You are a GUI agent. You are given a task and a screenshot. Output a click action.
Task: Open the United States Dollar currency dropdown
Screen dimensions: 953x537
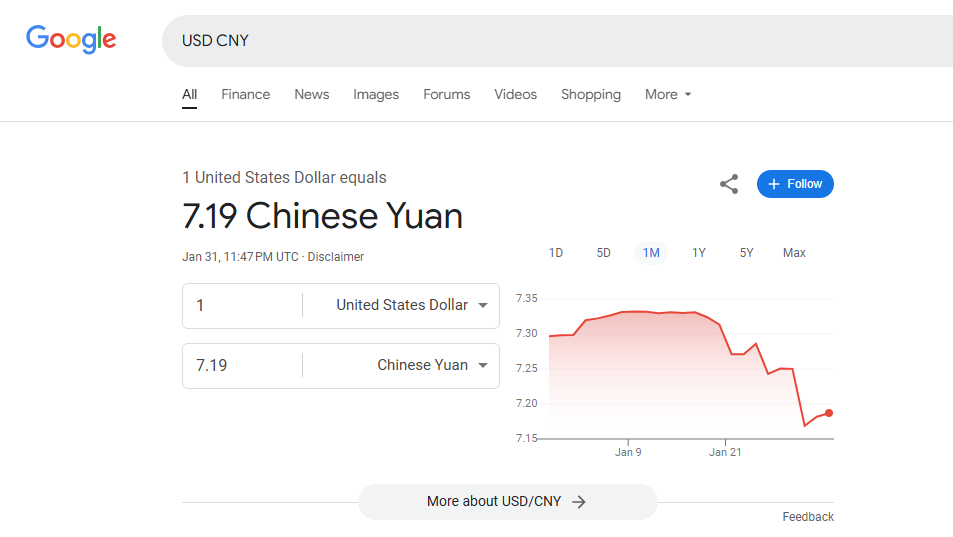point(411,306)
